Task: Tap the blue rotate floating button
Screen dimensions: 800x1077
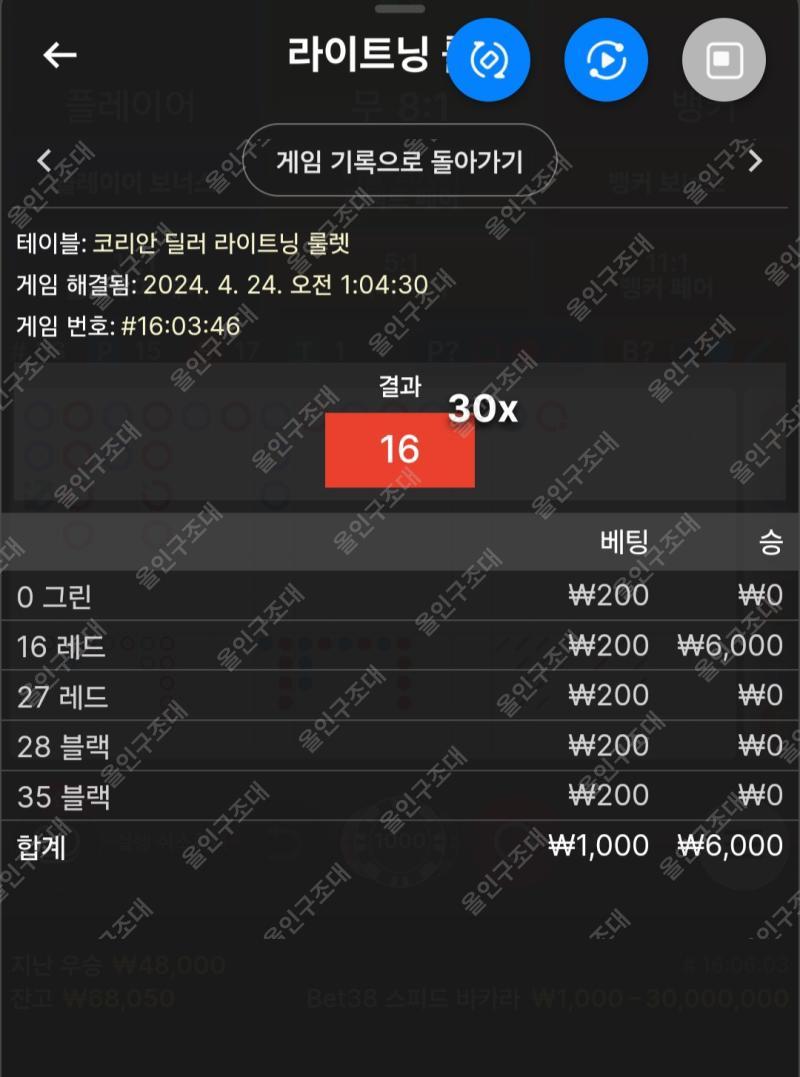Action: (488, 60)
